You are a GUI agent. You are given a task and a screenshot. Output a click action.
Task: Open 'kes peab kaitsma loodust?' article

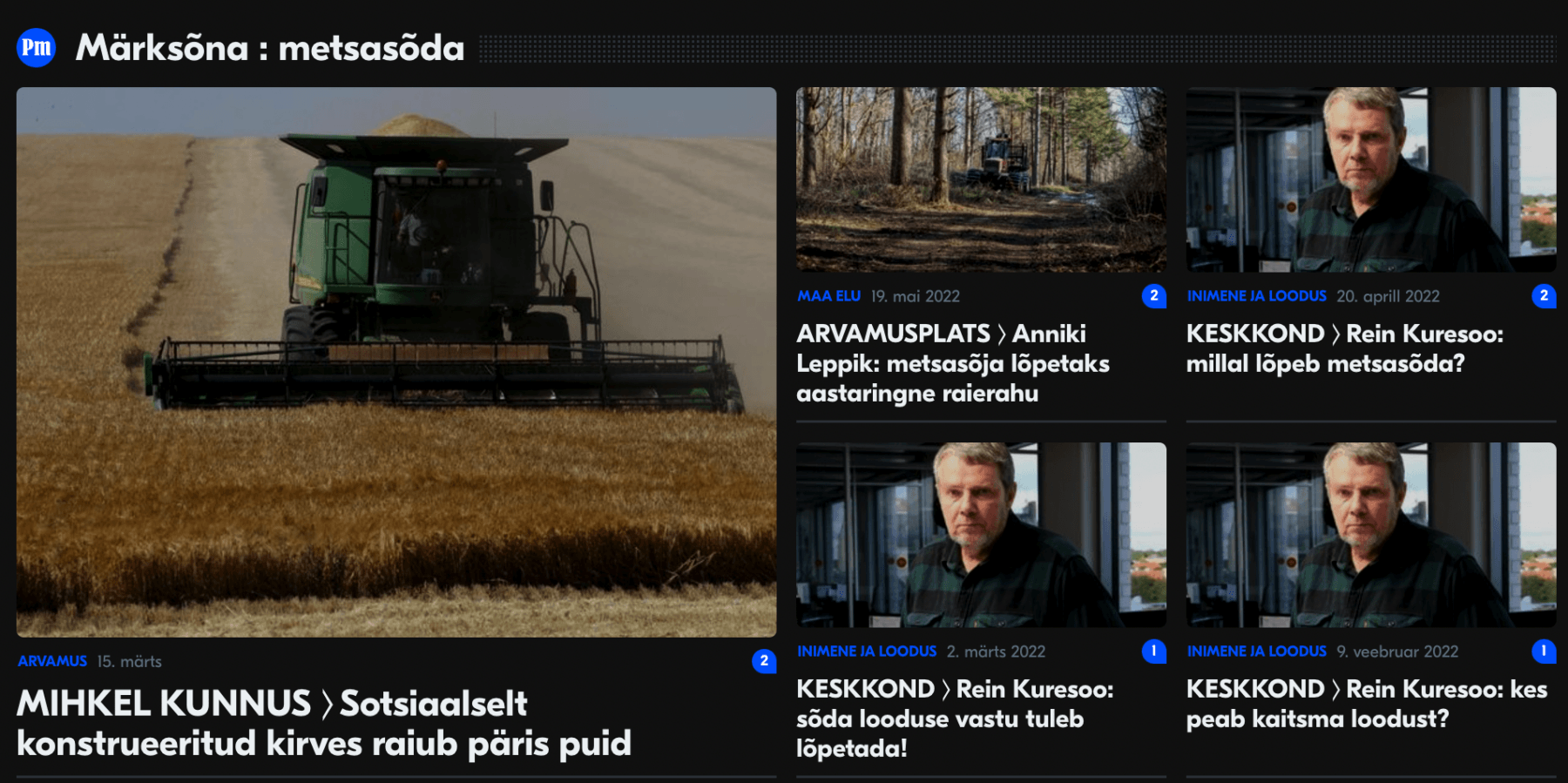[x=1366, y=704]
